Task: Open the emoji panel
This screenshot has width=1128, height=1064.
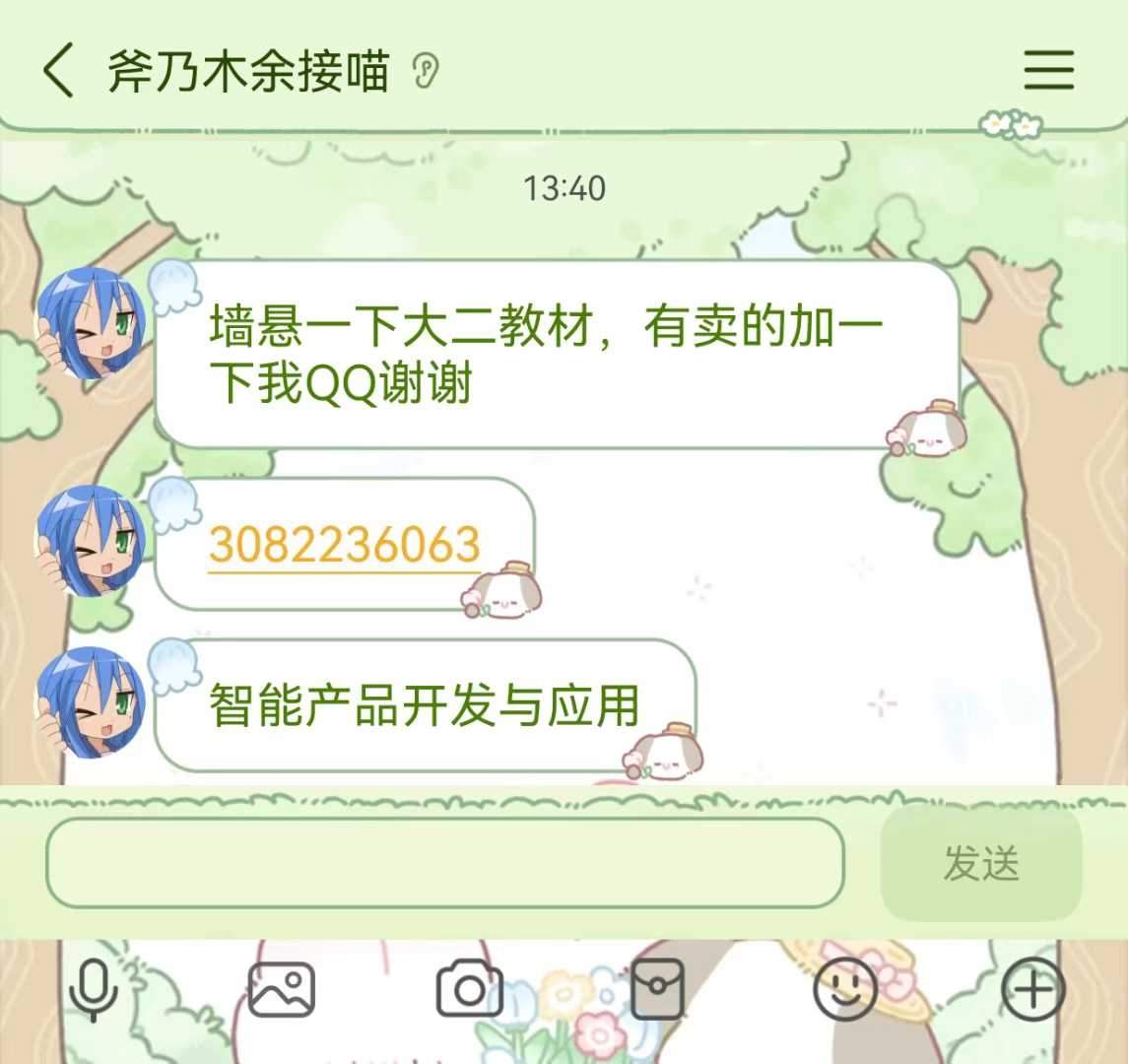Action: click(845, 989)
